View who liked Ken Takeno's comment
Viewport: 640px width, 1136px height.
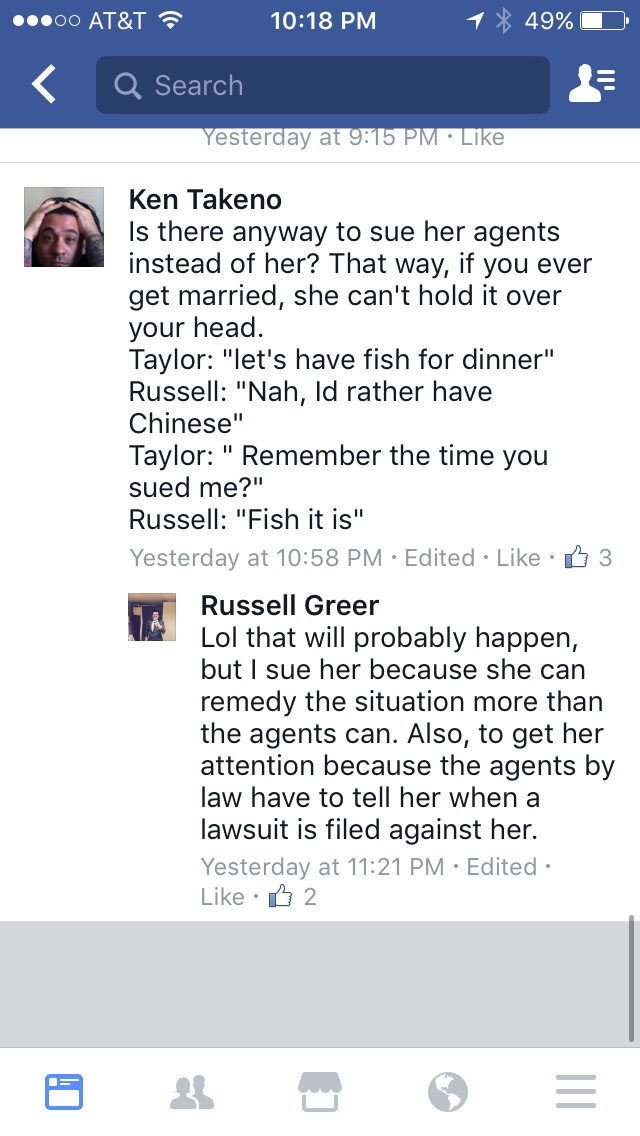tap(588, 557)
